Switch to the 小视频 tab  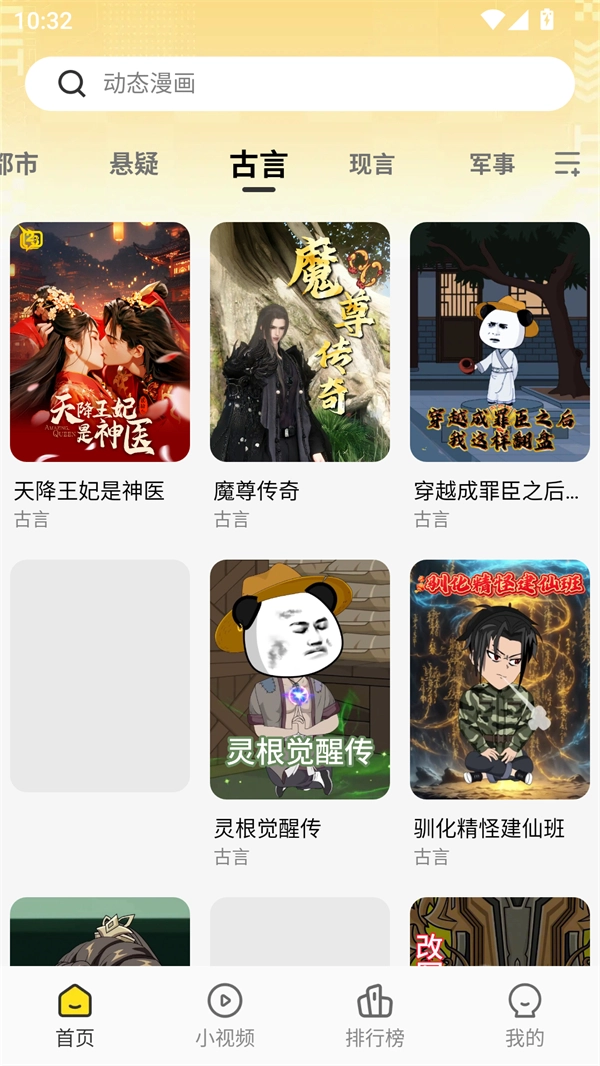tap(225, 1016)
